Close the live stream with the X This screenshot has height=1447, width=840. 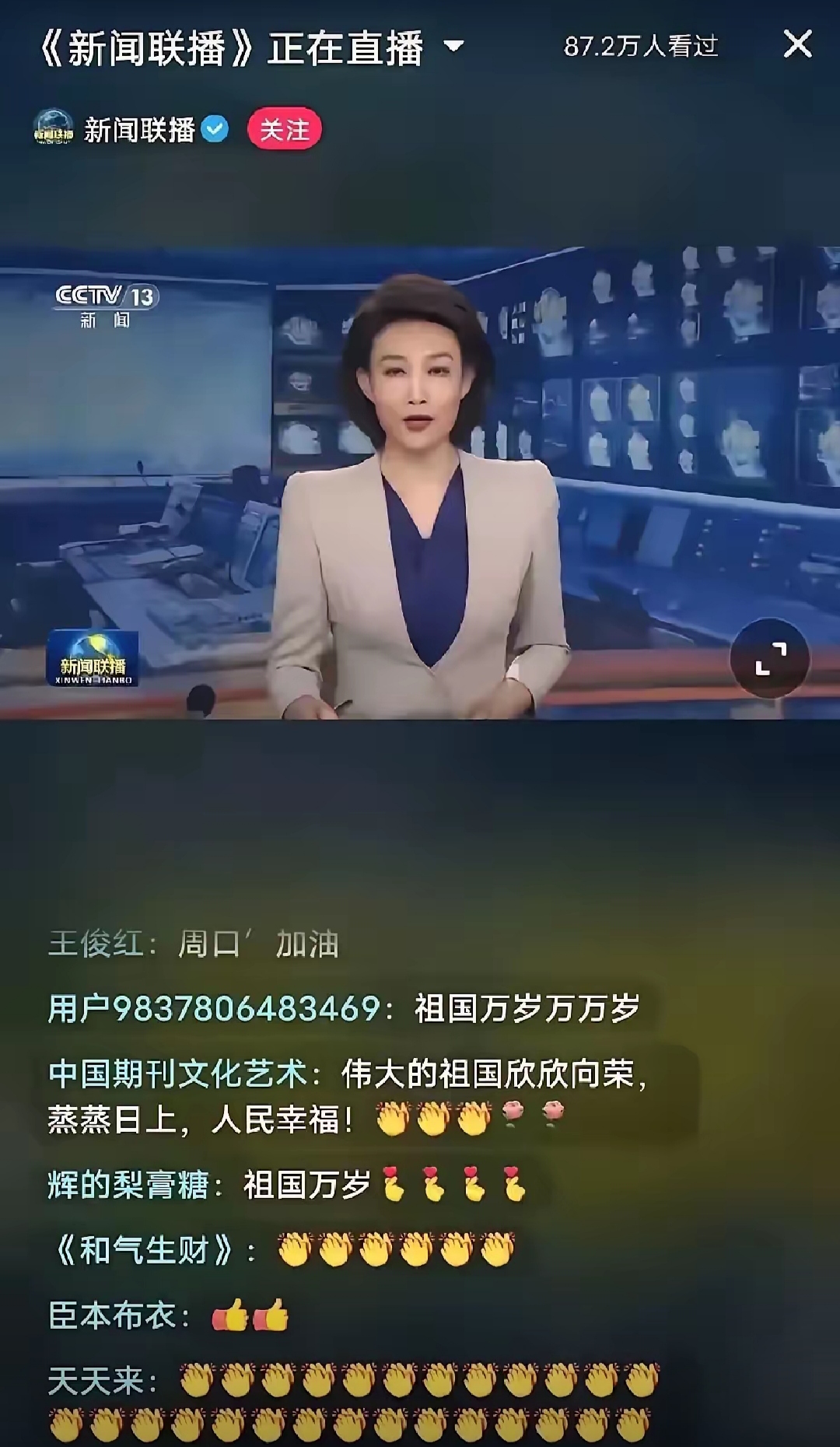coord(797,44)
